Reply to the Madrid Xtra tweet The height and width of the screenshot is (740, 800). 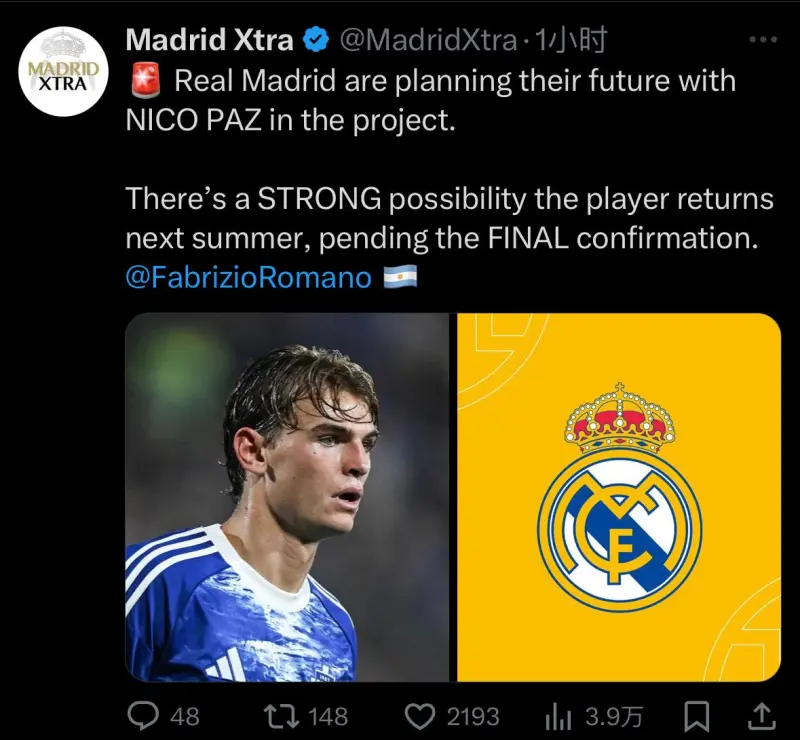tap(148, 715)
